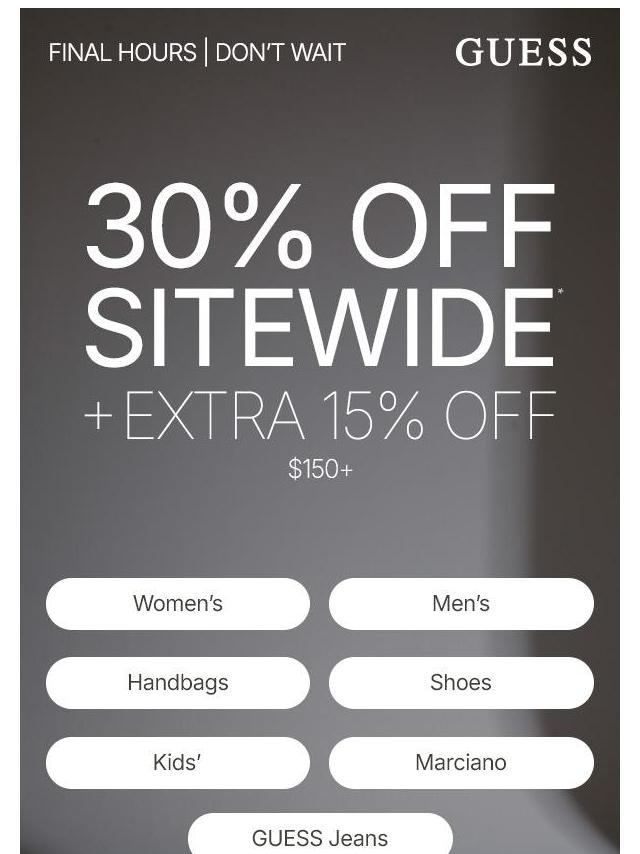The image size is (640, 854).
Task: Open the Men's section
Action: [x=461, y=604]
